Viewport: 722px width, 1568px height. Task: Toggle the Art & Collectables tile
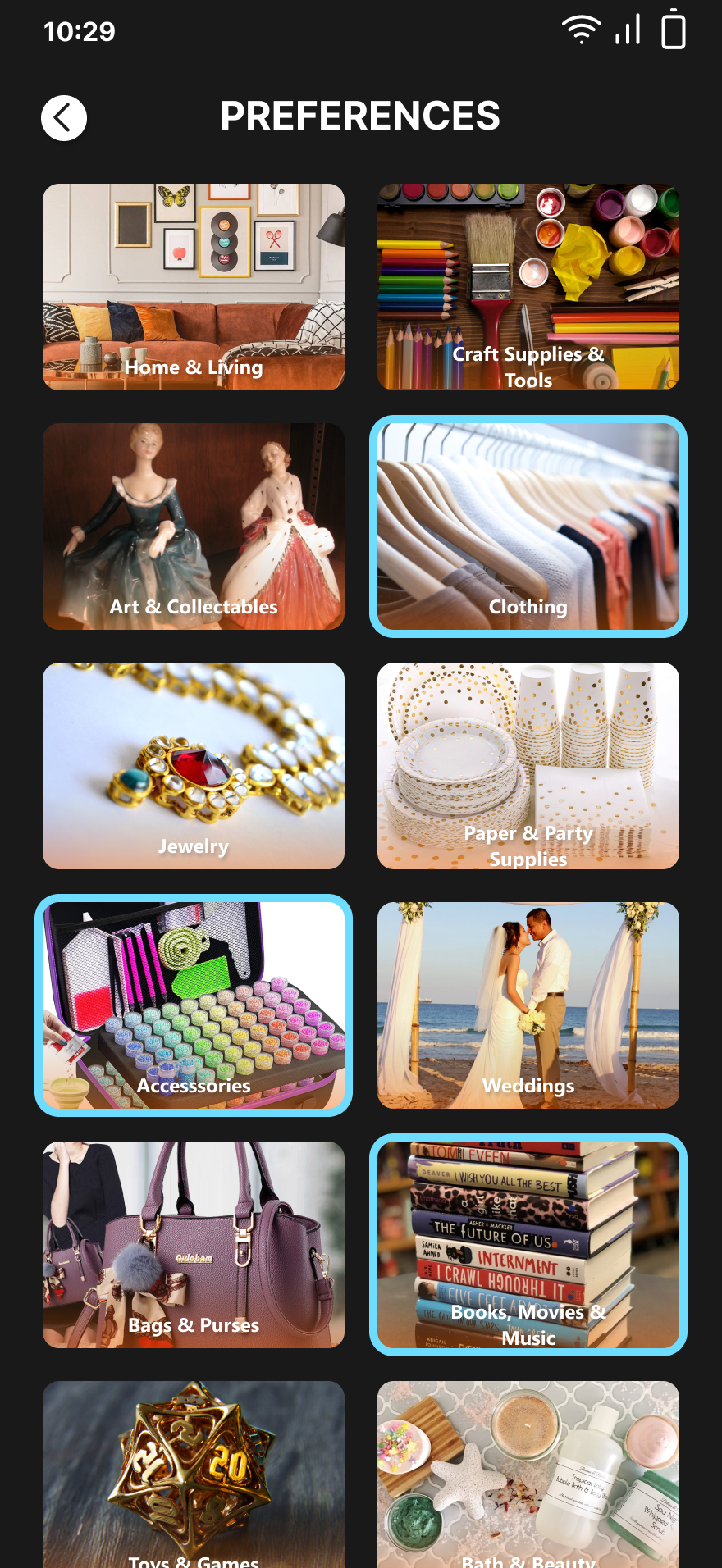pyautogui.click(x=194, y=526)
